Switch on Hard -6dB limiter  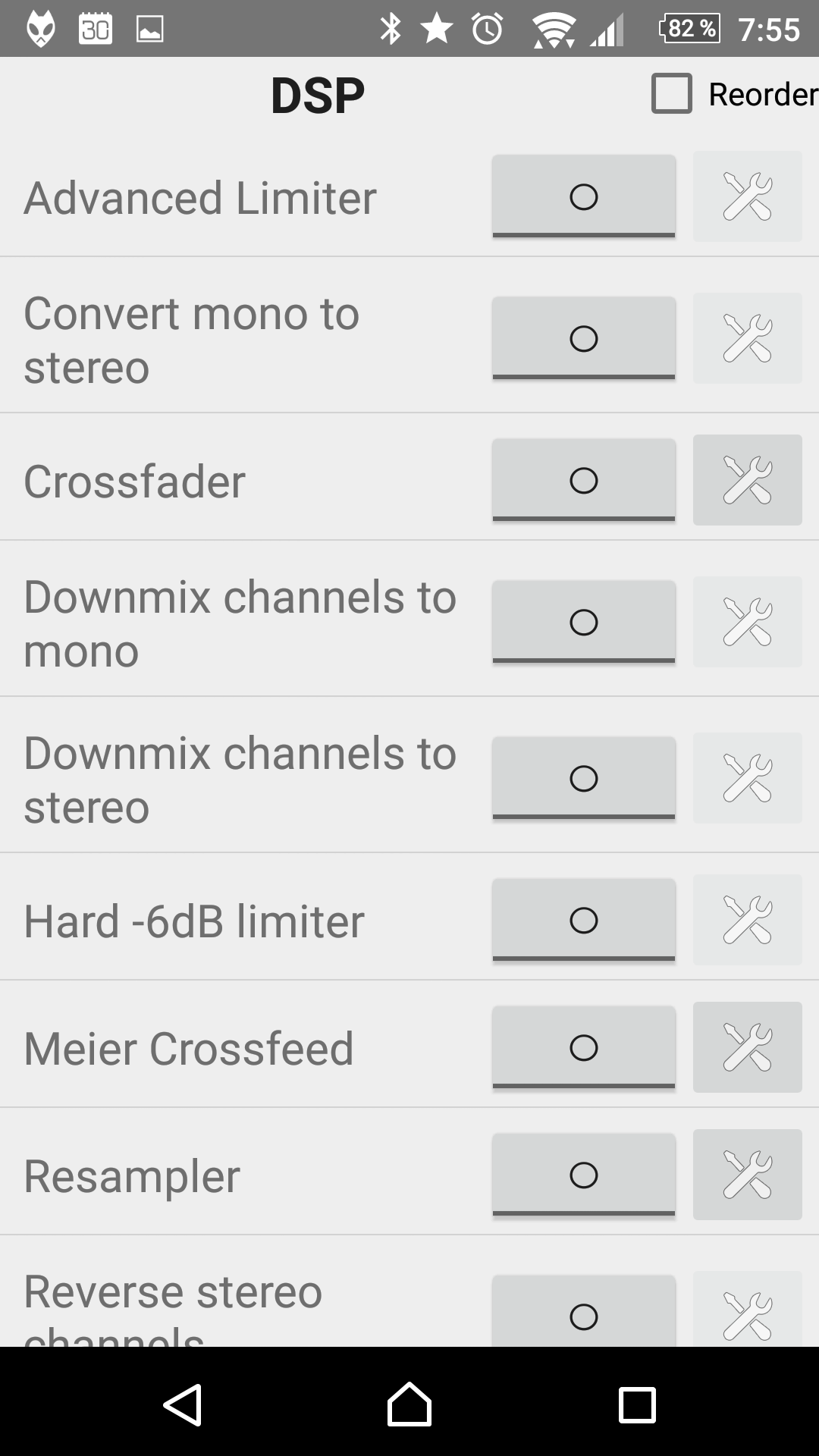pyautogui.click(x=584, y=920)
